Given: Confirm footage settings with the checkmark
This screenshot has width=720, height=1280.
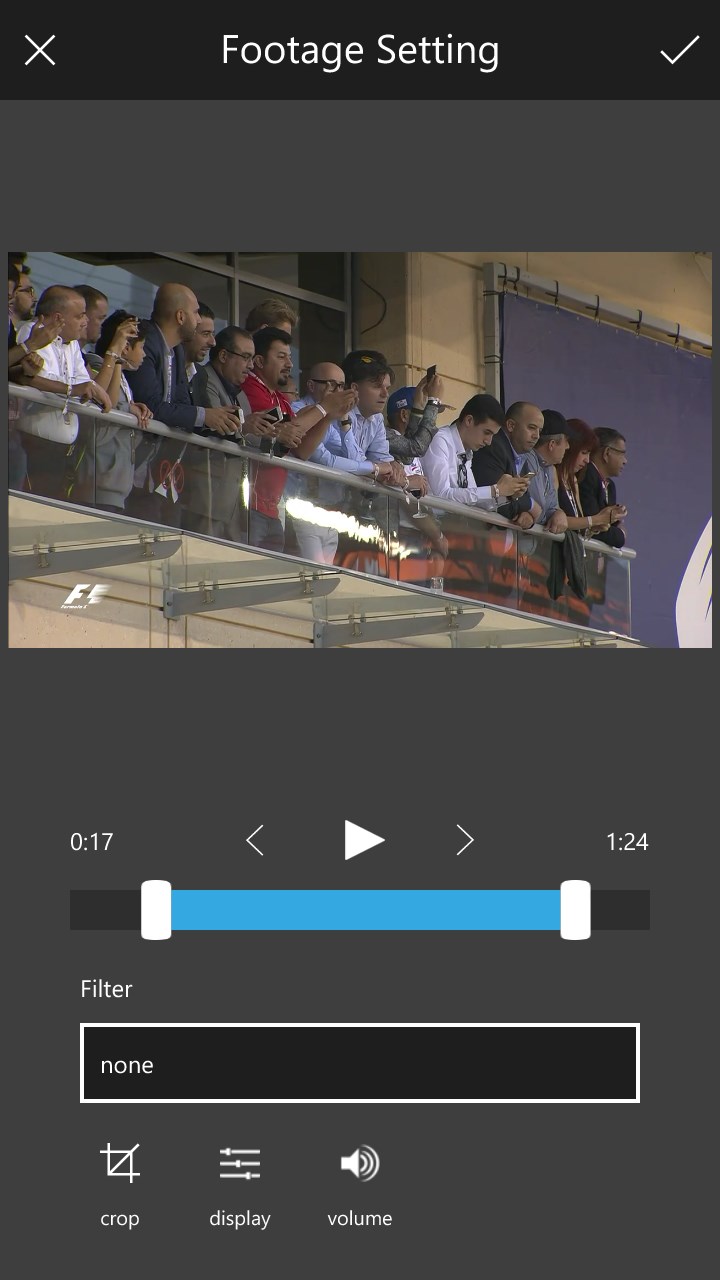Looking at the screenshot, I should 679,50.
